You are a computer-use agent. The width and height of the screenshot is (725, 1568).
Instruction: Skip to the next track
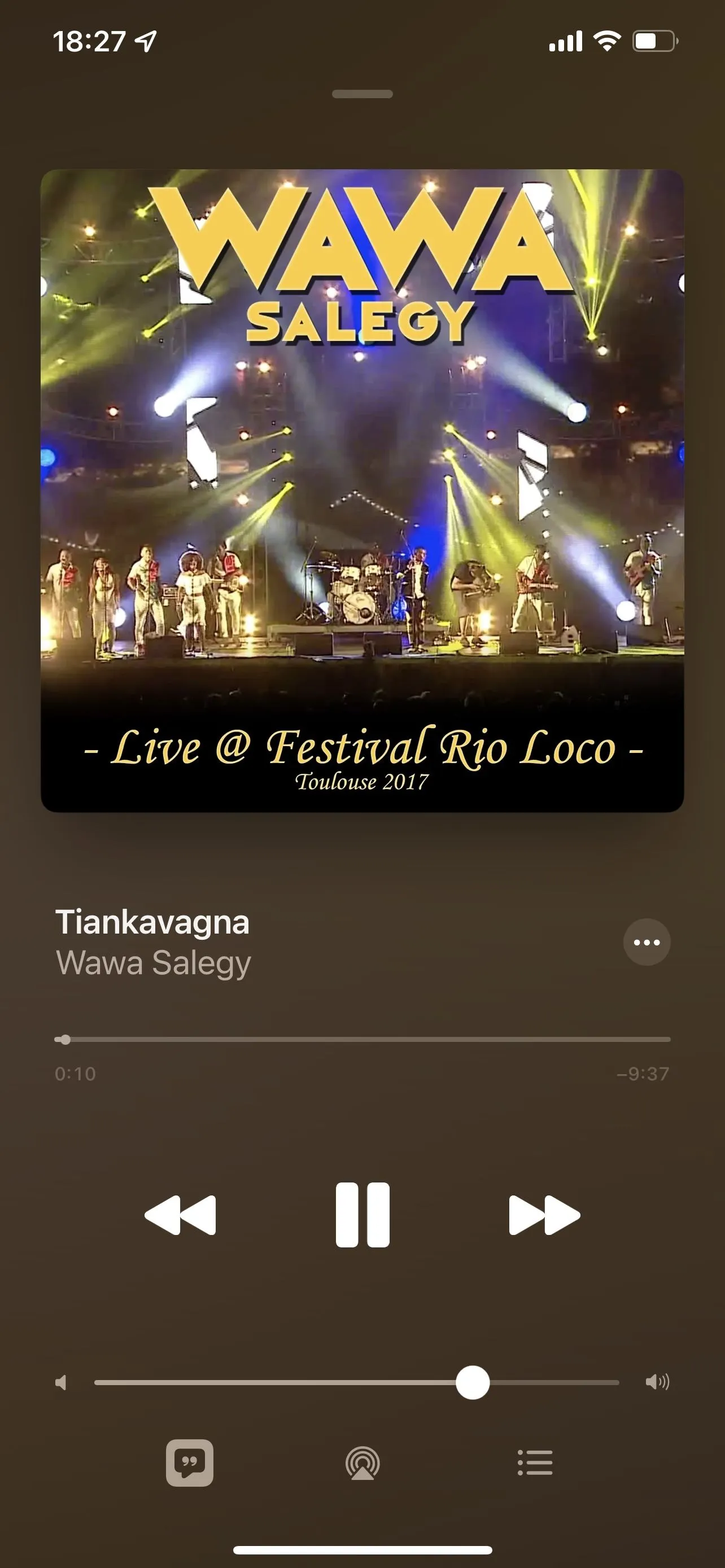(544, 1215)
